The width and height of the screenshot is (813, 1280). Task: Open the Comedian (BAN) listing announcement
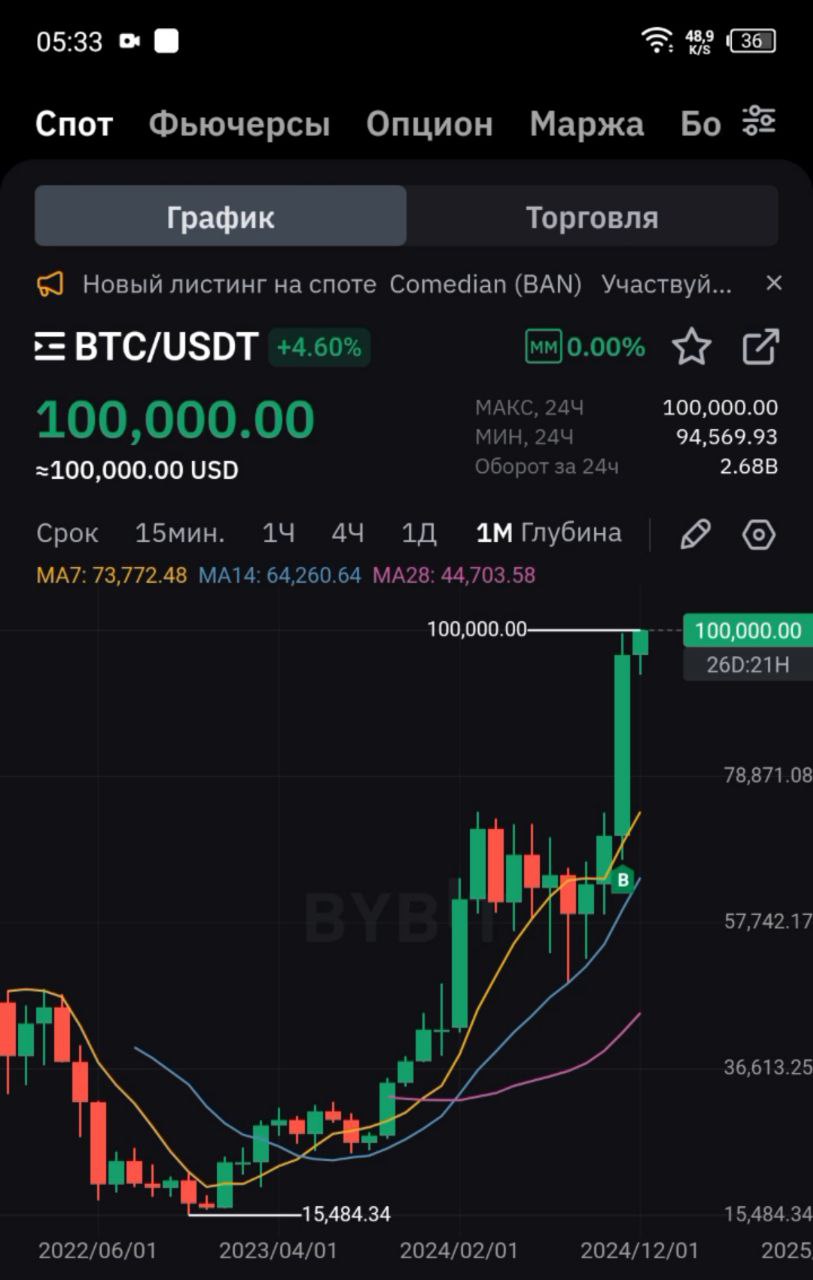(x=406, y=284)
